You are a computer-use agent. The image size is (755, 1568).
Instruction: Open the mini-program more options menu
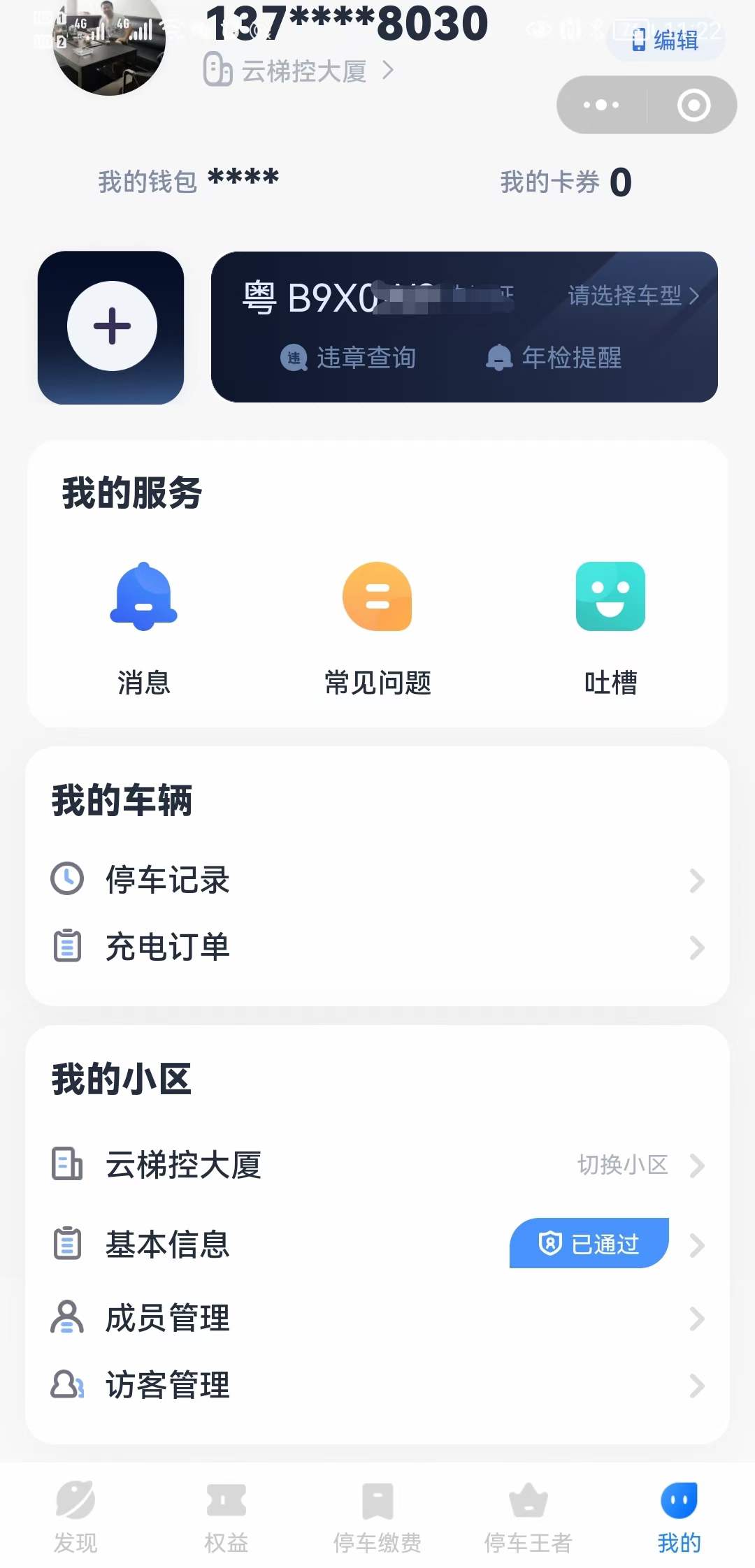coord(601,106)
